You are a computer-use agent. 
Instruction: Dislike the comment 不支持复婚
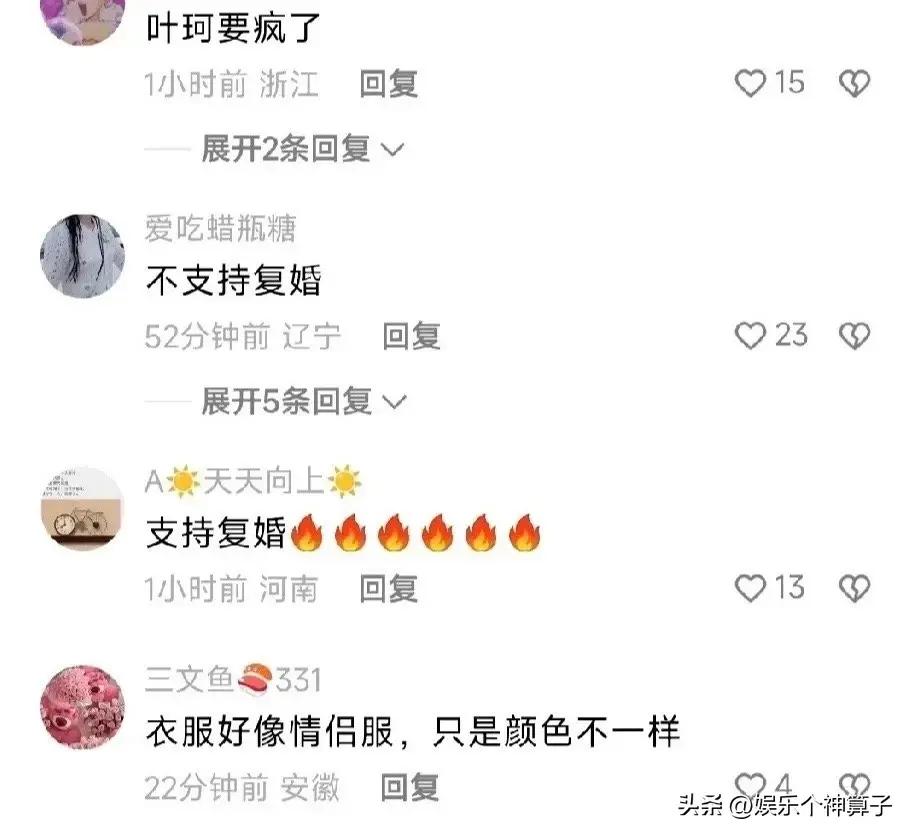coord(853,336)
